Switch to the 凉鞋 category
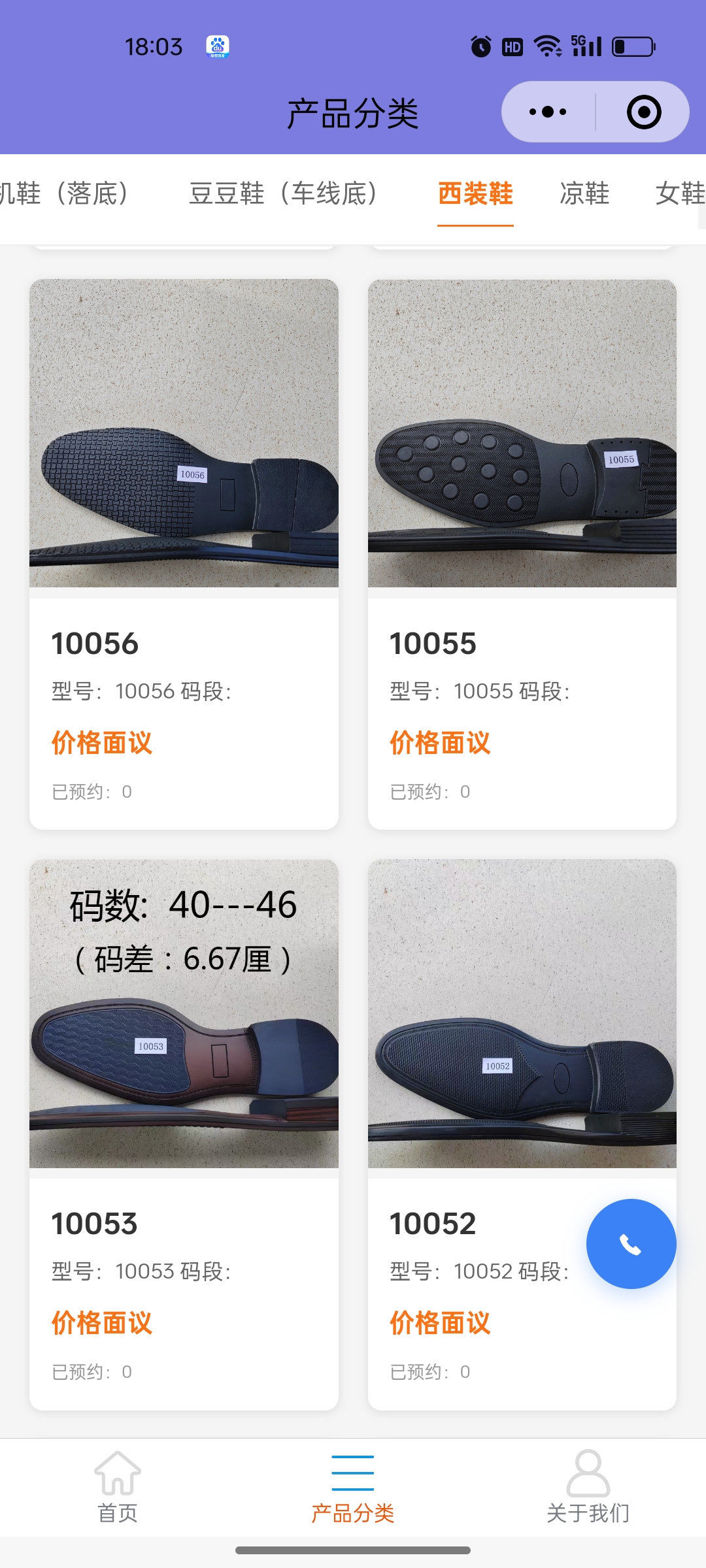 (x=584, y=194)
